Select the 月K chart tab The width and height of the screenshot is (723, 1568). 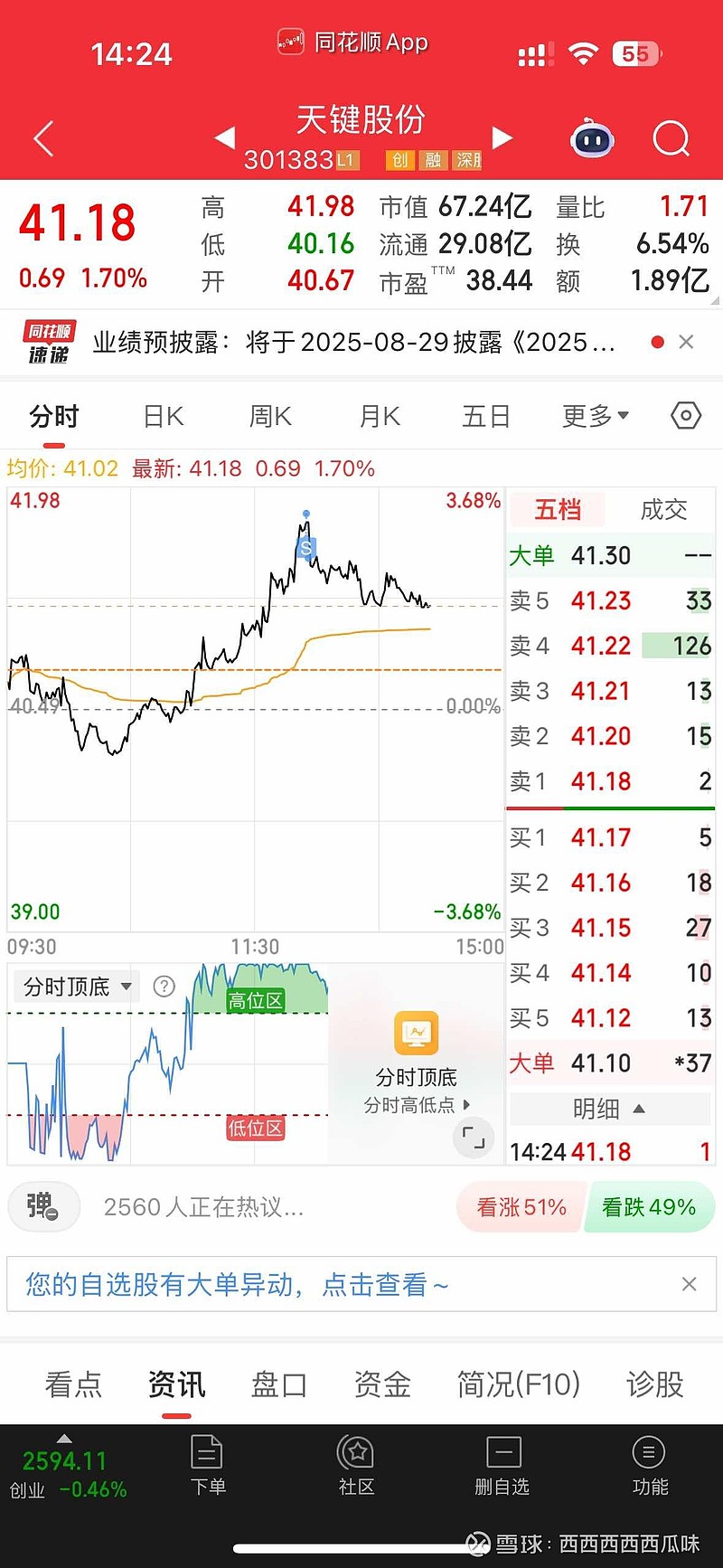pyautogui.click(x=379, y=416)
